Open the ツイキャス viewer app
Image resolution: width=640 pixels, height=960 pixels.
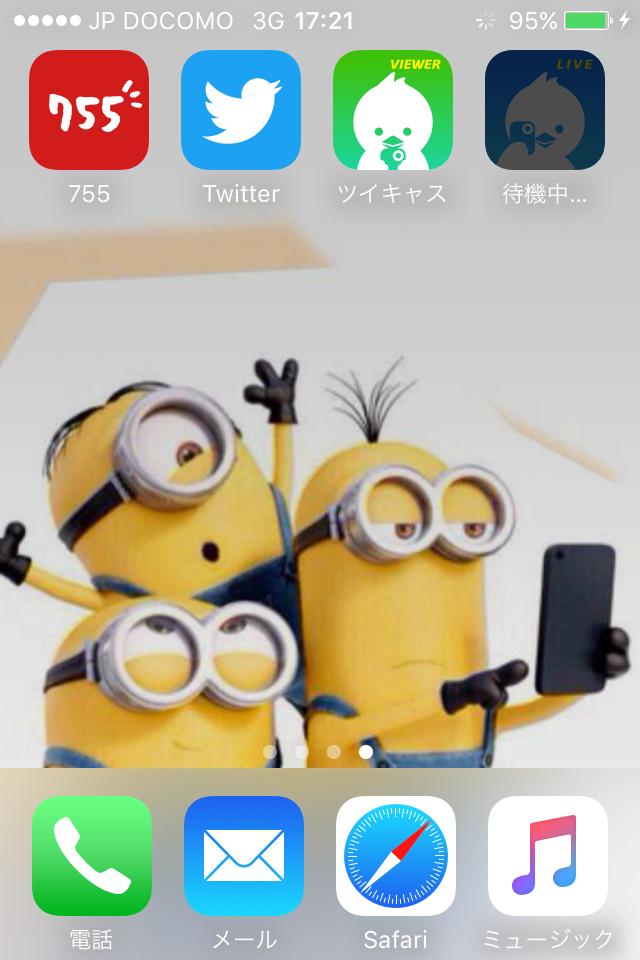tap(393, 110)
